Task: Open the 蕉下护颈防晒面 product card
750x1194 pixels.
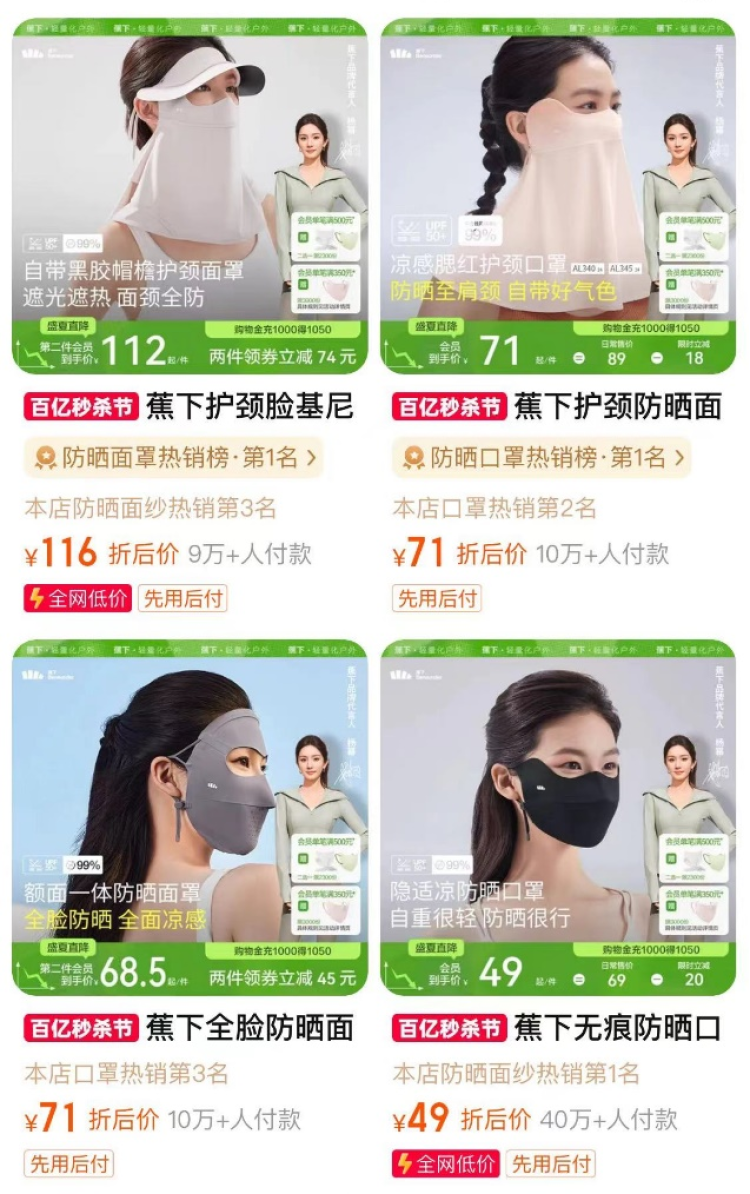Action: point(558,200)
